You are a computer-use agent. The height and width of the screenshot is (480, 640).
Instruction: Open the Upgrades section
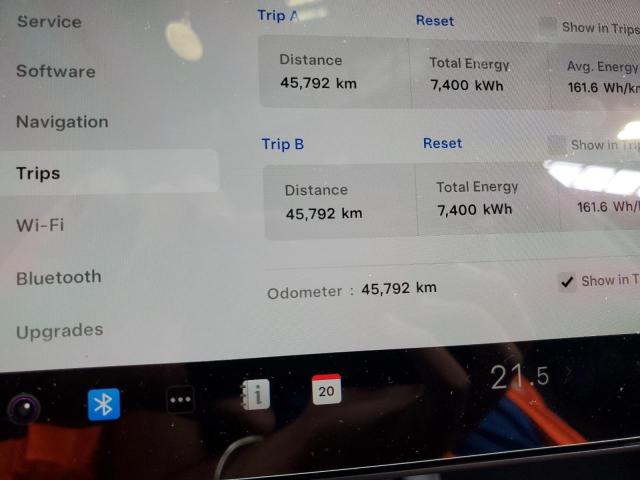pos(59,330)
